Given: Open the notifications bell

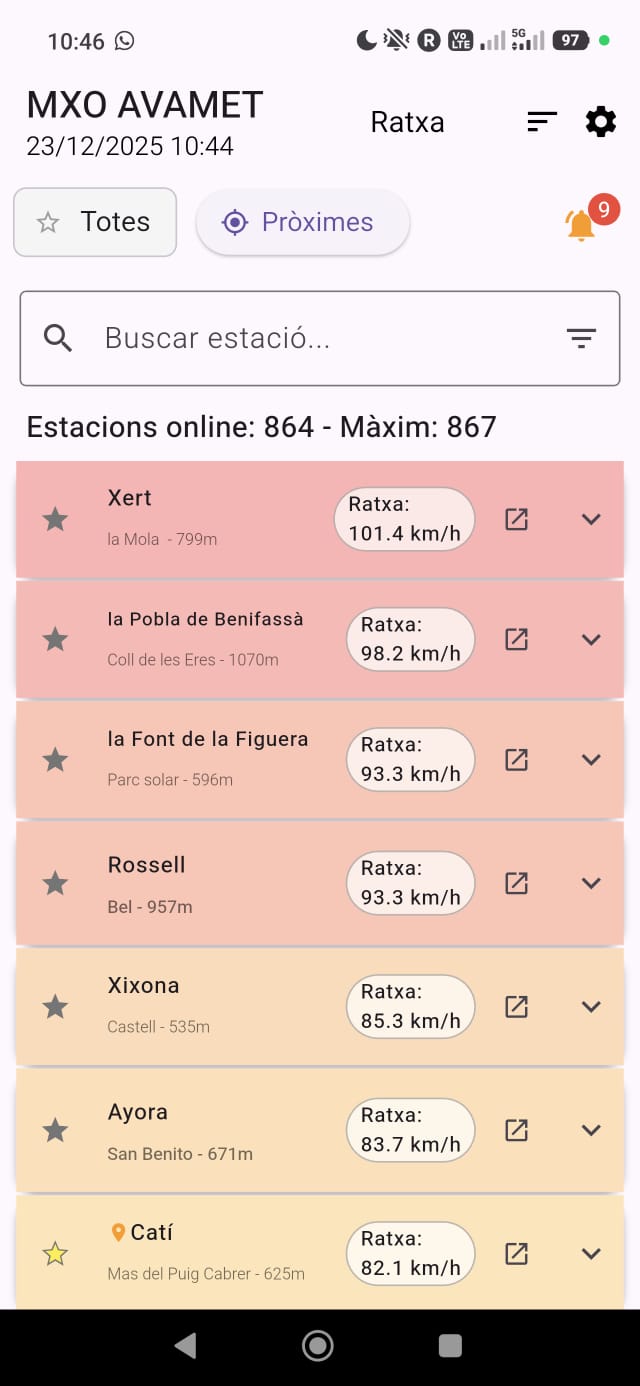Looking at the screenshot, I should pyautogui.click(x=581, y=225).
